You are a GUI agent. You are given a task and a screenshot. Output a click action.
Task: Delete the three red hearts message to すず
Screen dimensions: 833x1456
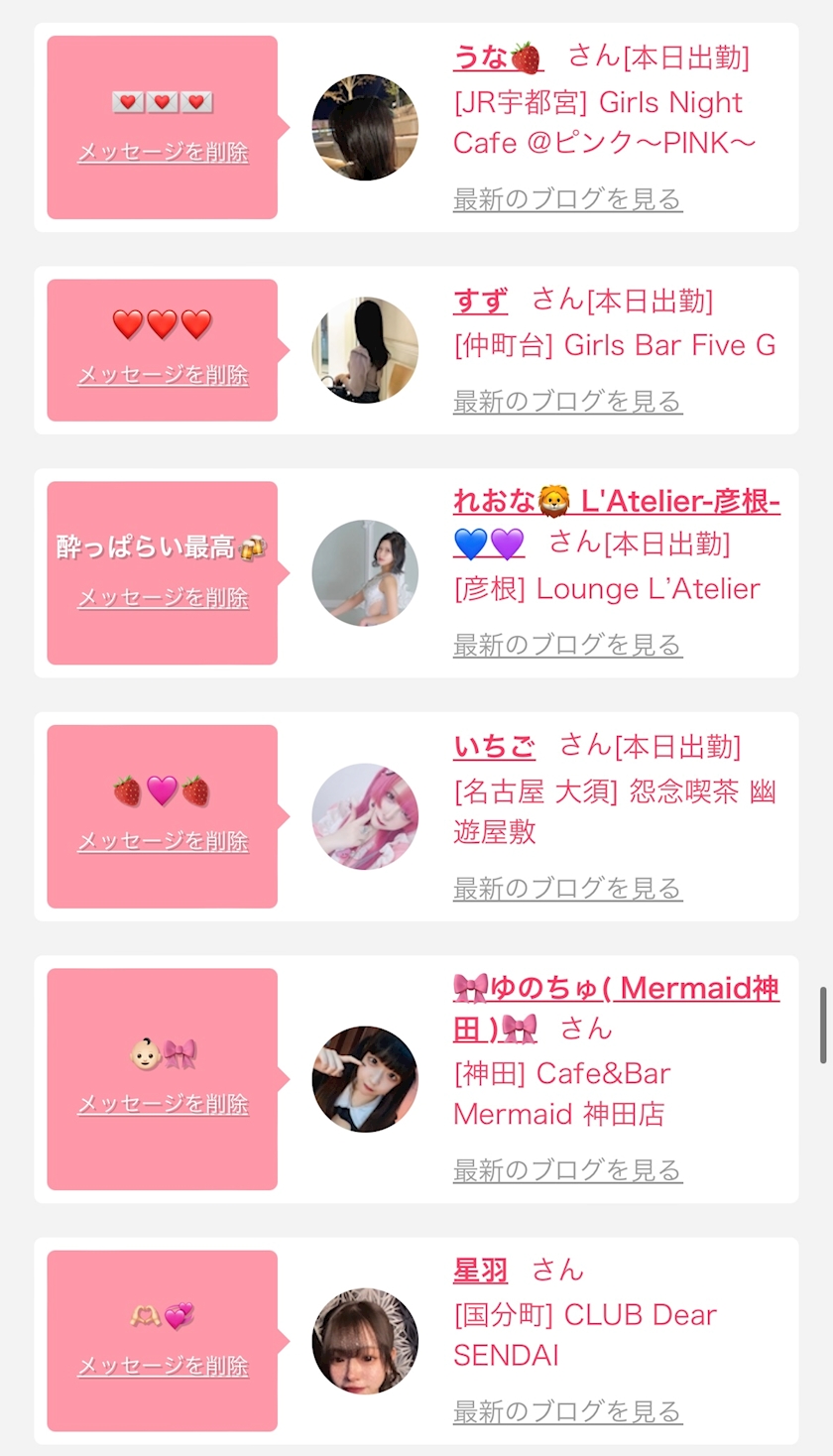pos(163,375)
